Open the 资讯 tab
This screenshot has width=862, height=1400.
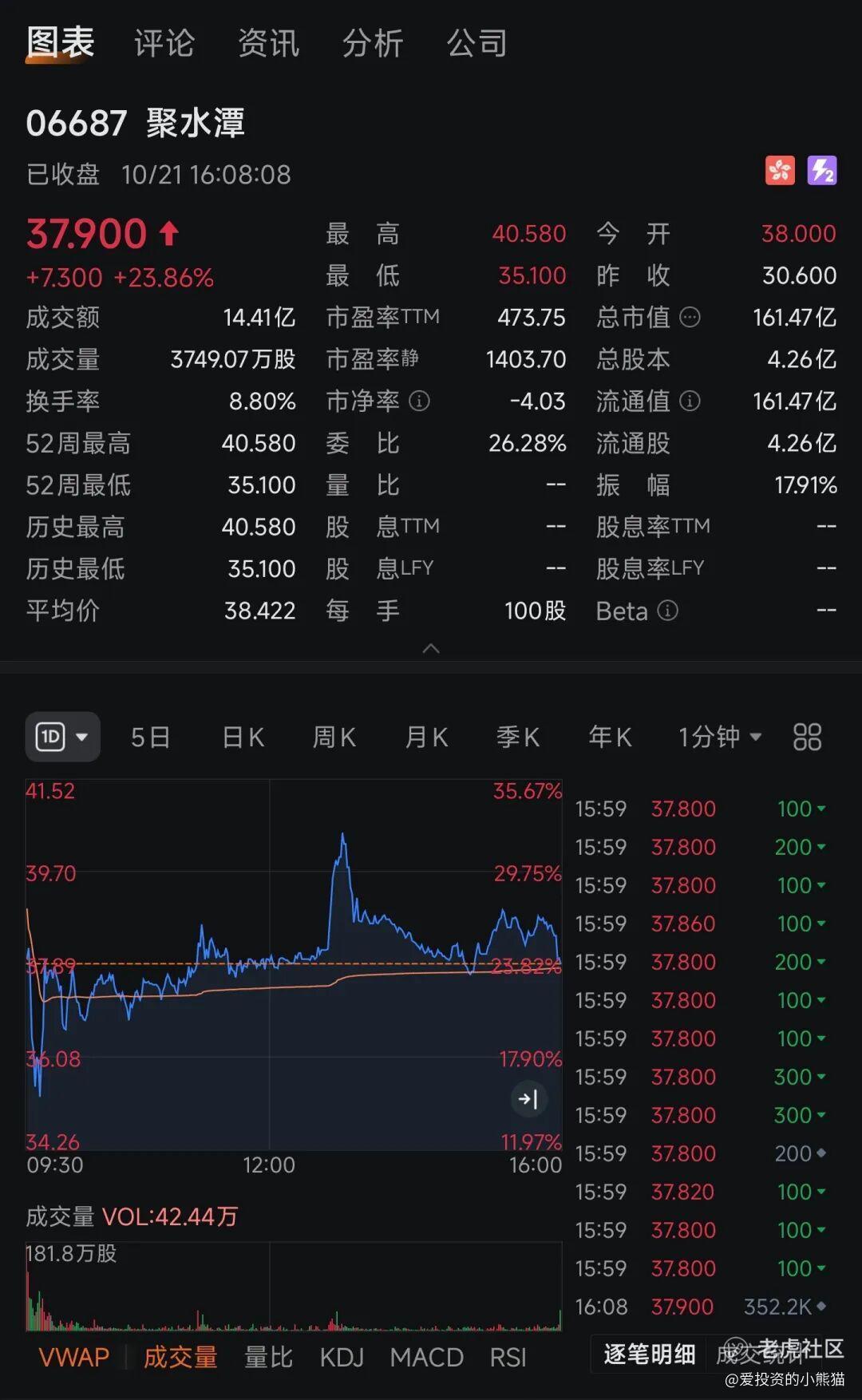268,43
